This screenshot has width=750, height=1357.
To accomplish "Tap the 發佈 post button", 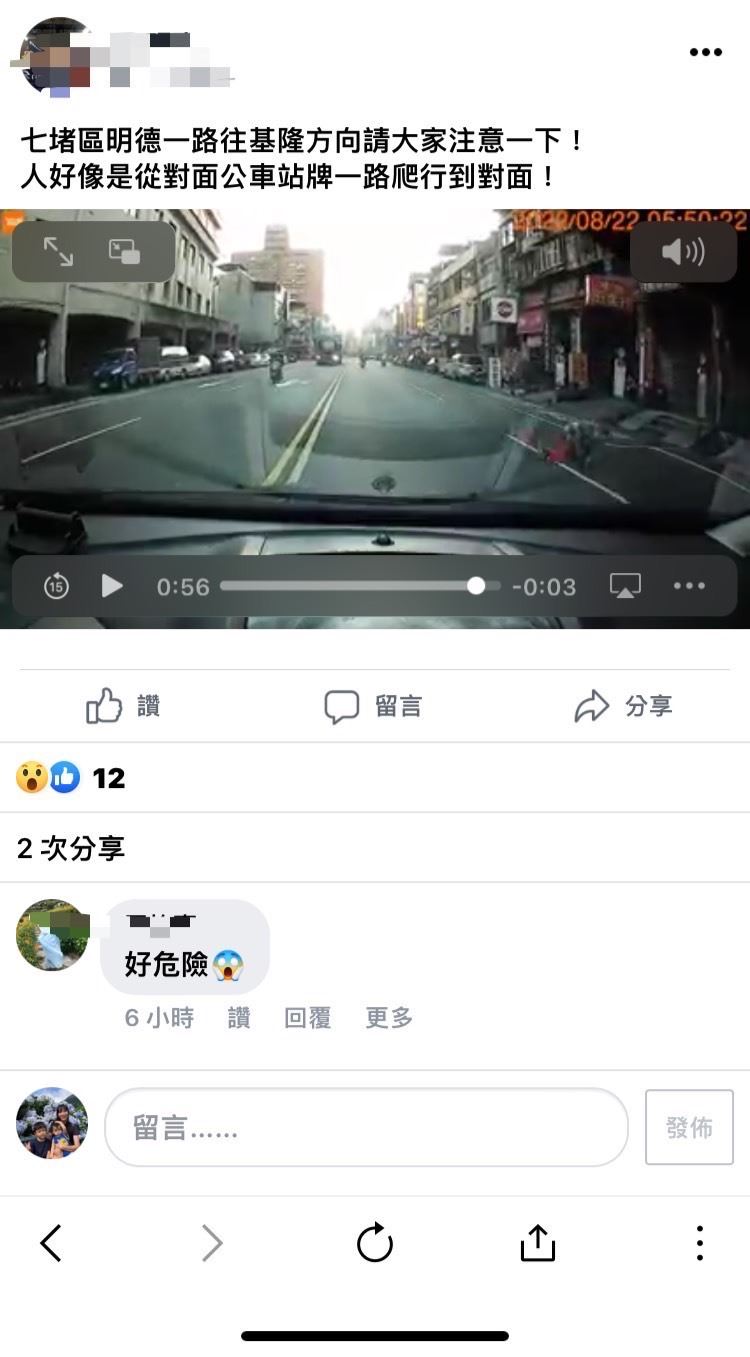I will 689,1128.
